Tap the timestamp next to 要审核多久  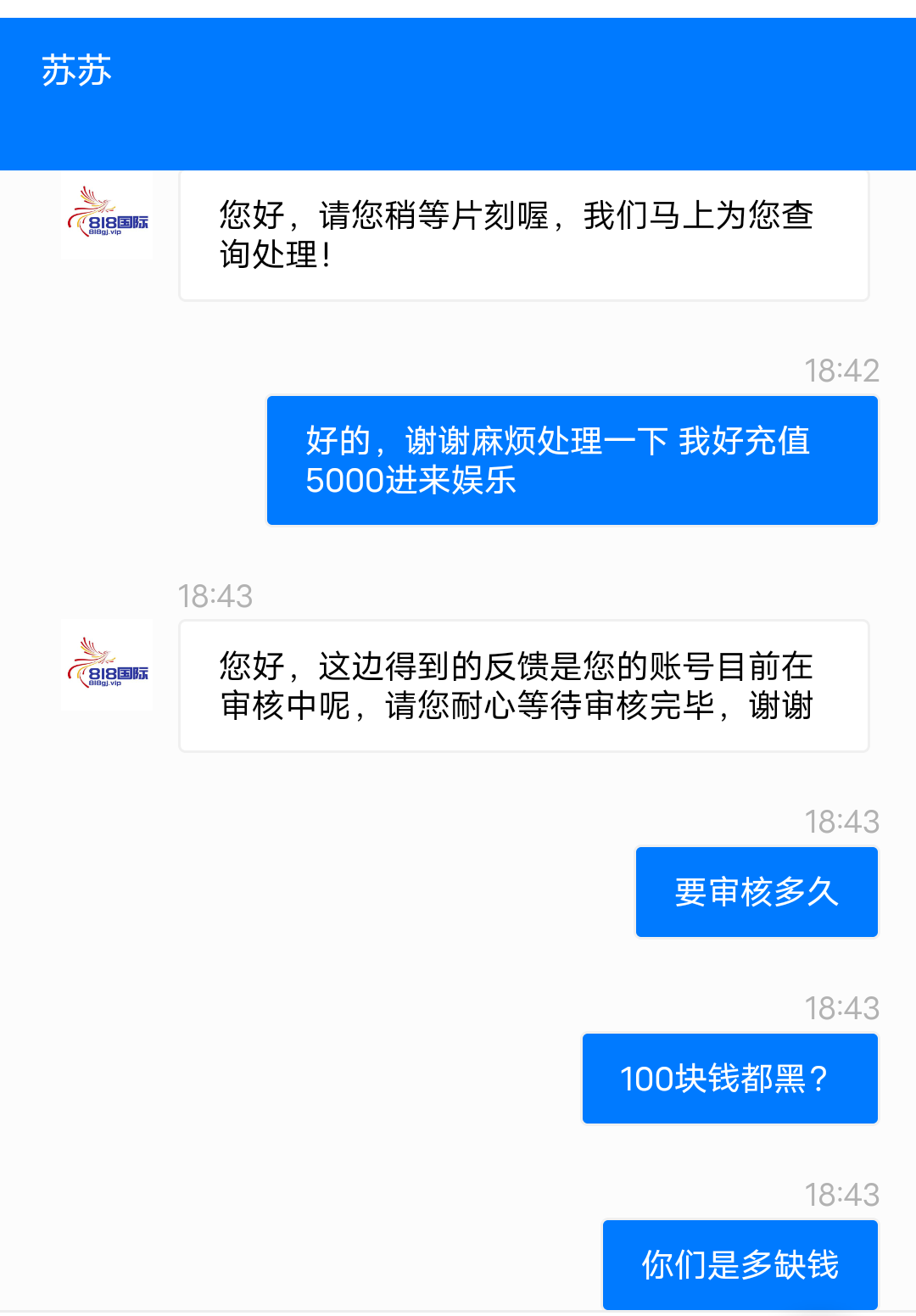844,820
